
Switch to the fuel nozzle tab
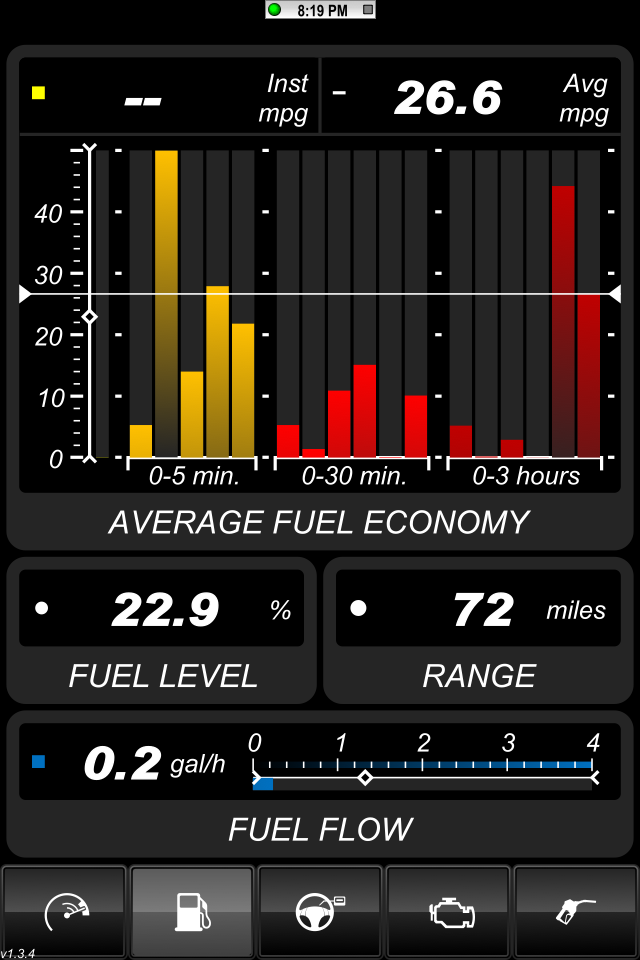576,911
